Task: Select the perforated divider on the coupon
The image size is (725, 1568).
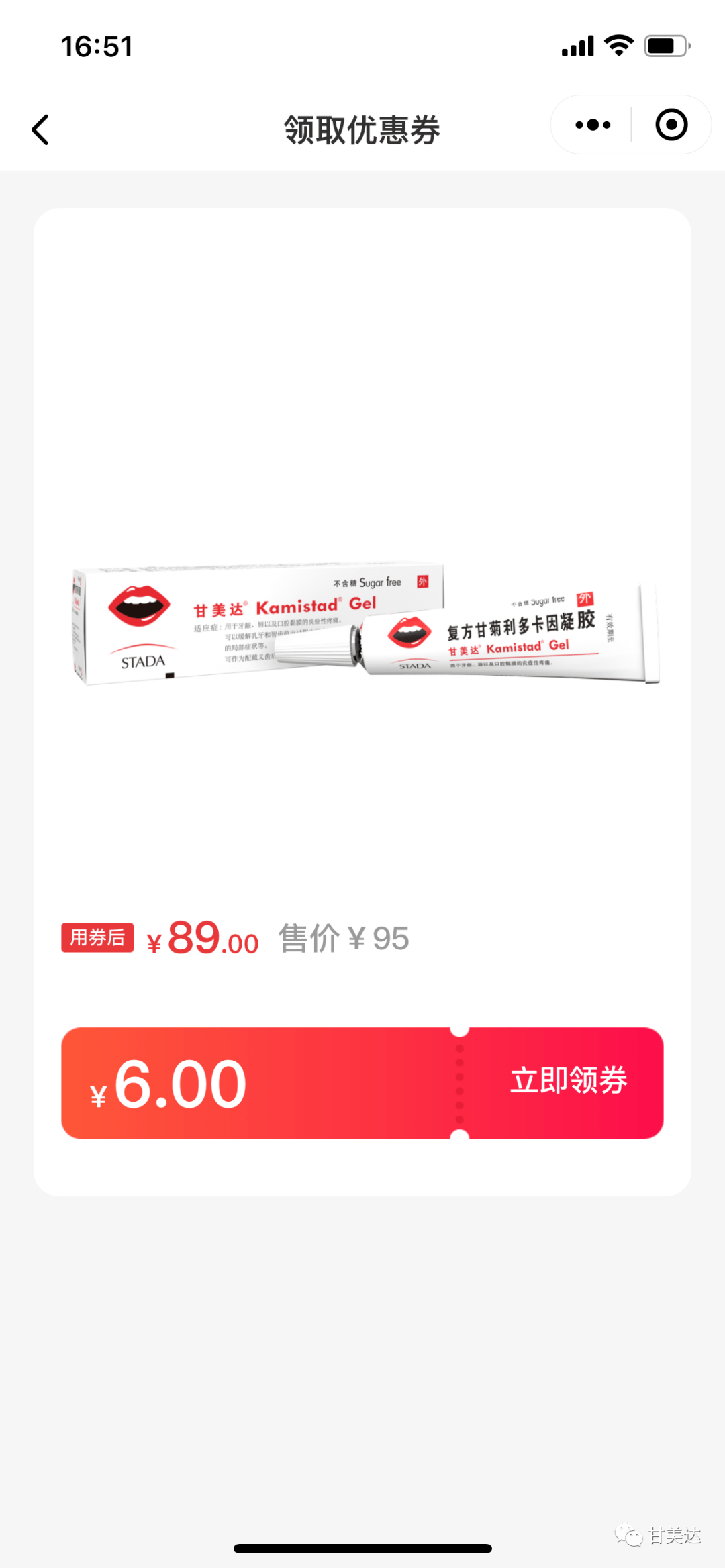Action: pos(459,1082)
